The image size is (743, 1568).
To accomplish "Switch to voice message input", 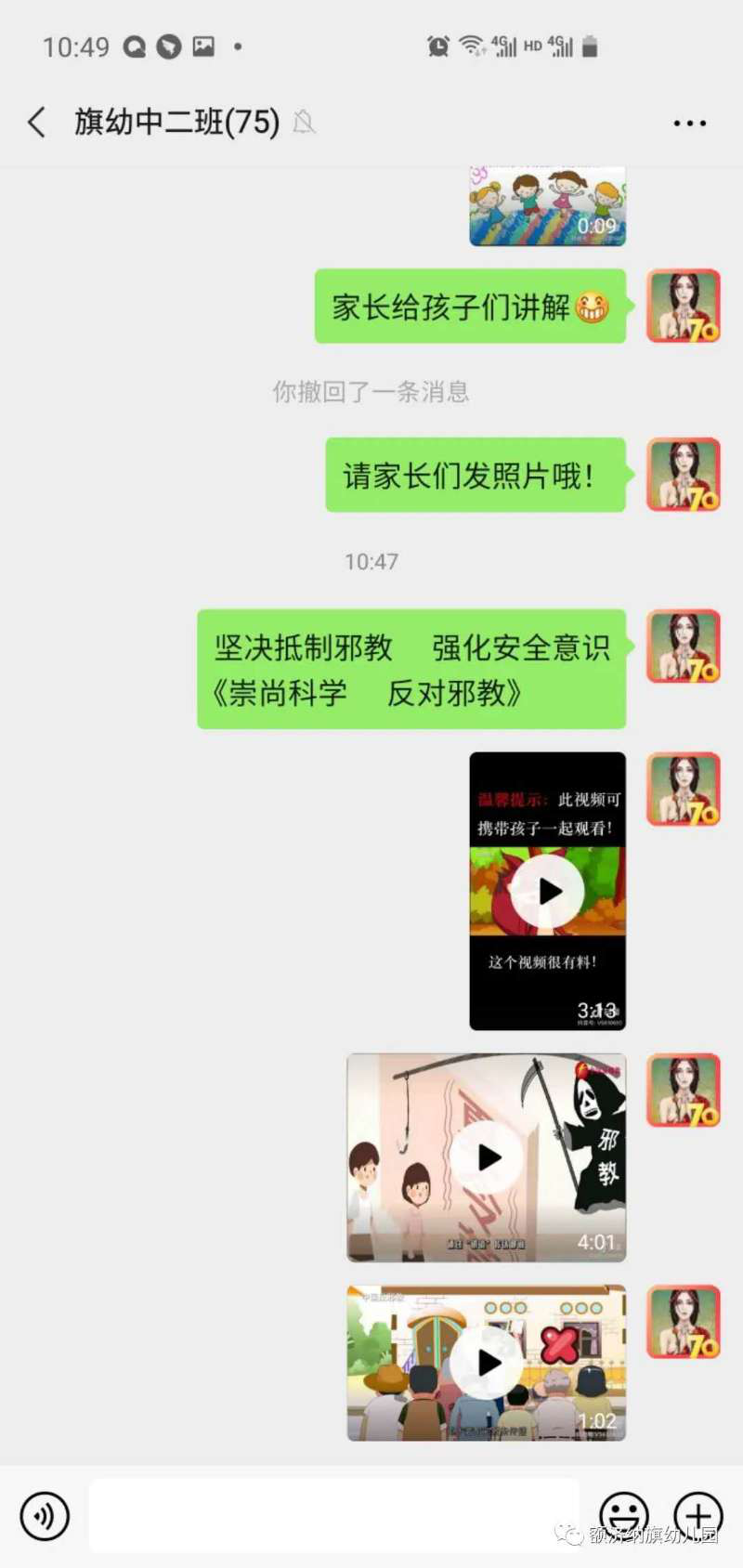I will click(x=45, y=1516).
